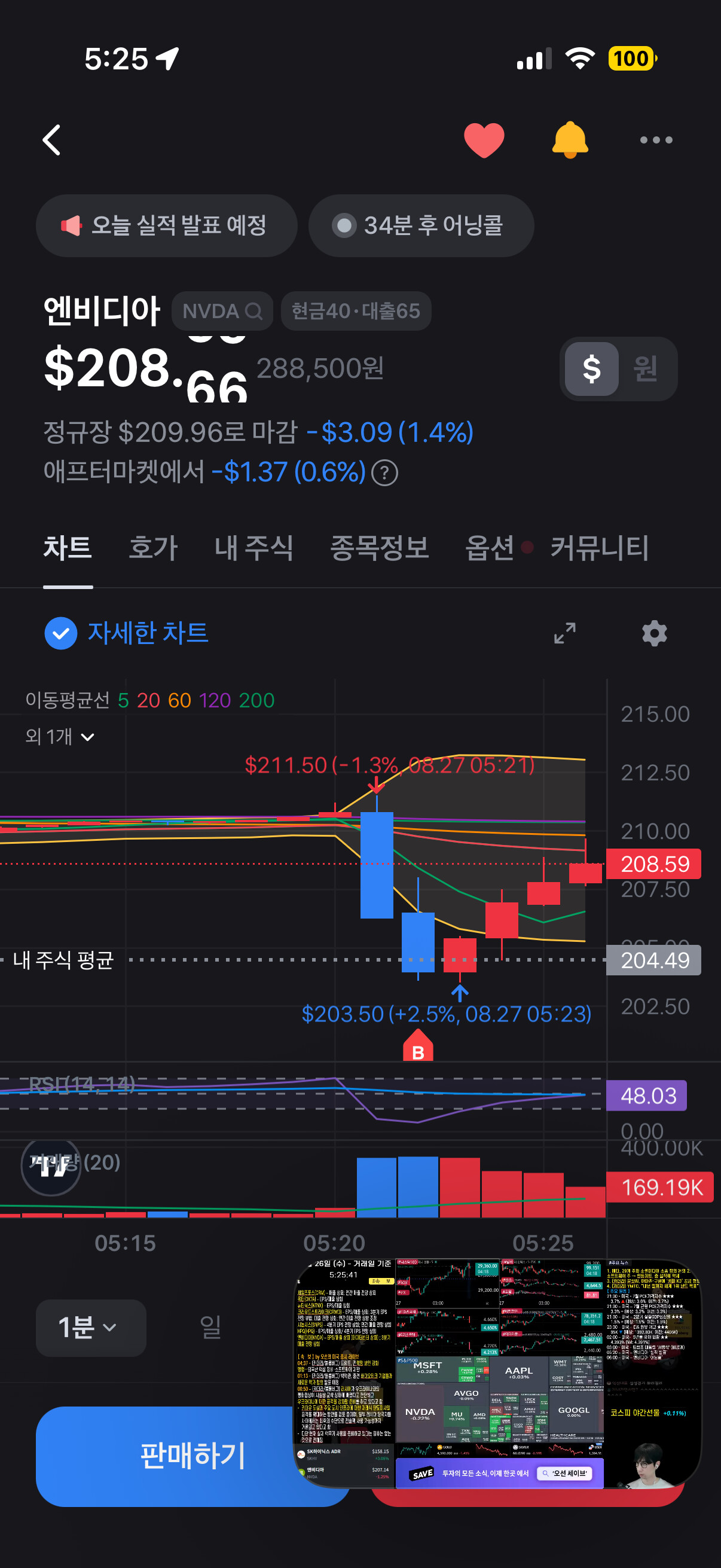Switch to the 호가 tab
The height and width of the screenshot is (1568, 721).
(x=153, y=547)
